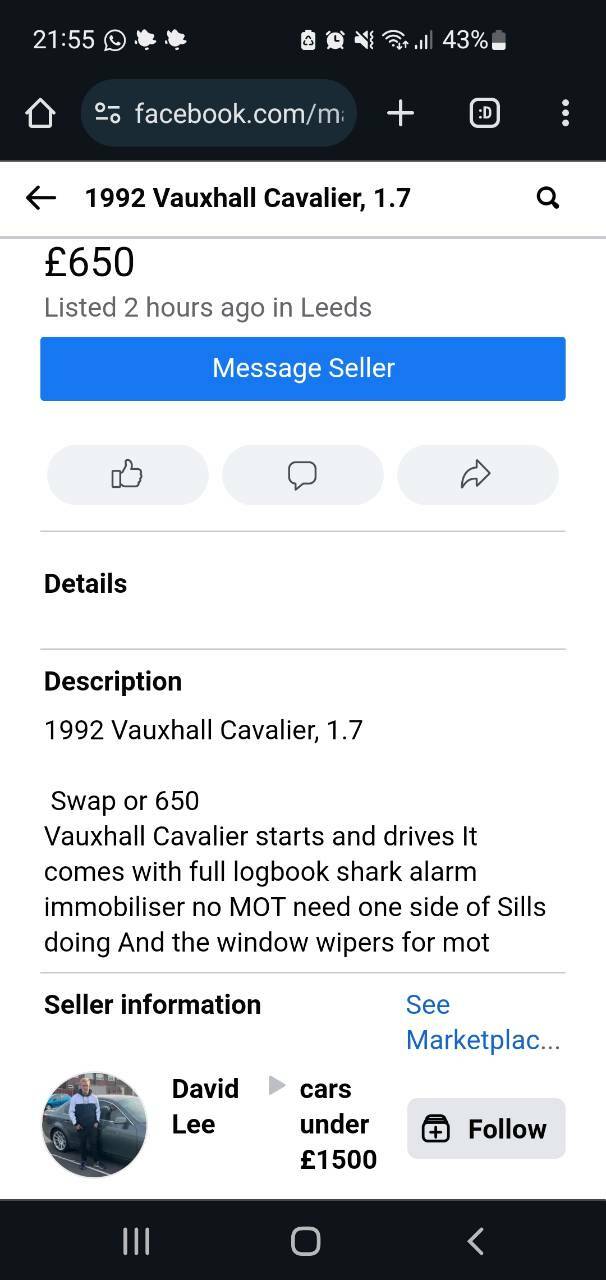Image resolution: width=606 pixels, height=1280 pixels.
Task: Open the cars under £1500 group
Action: pyautogui.click(x=338, y=1124)
